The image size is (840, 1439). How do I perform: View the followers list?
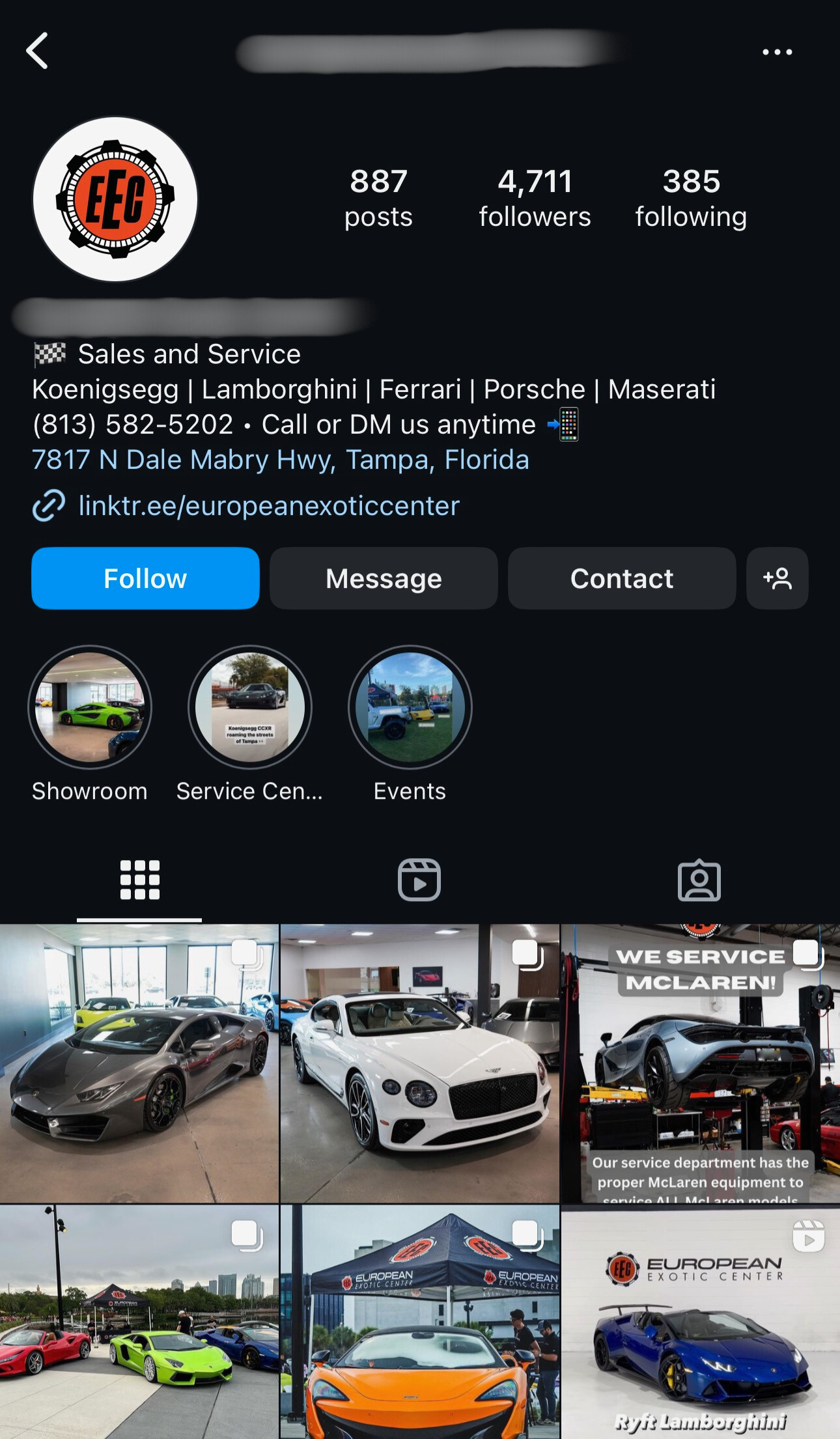535,198
